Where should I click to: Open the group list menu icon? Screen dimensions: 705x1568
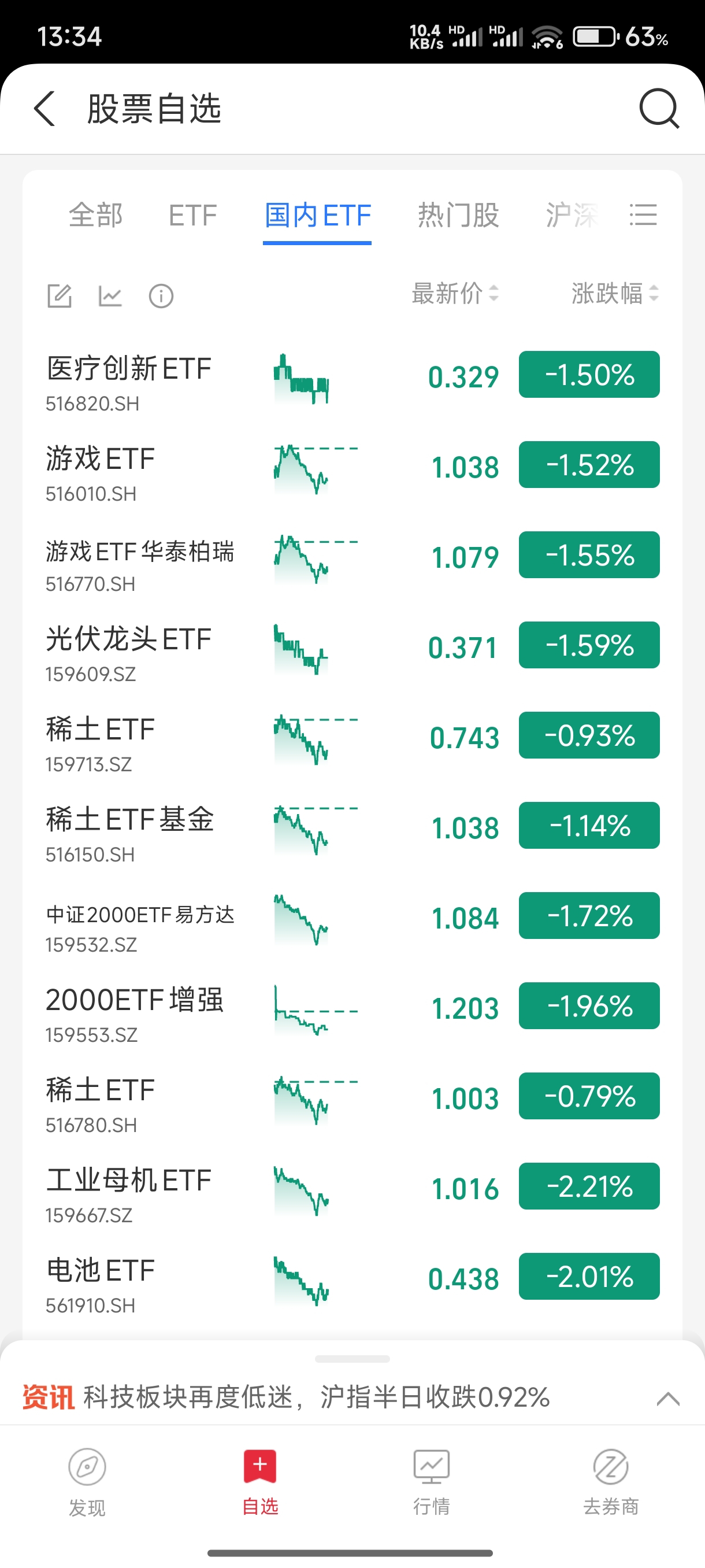click(643, 215)
